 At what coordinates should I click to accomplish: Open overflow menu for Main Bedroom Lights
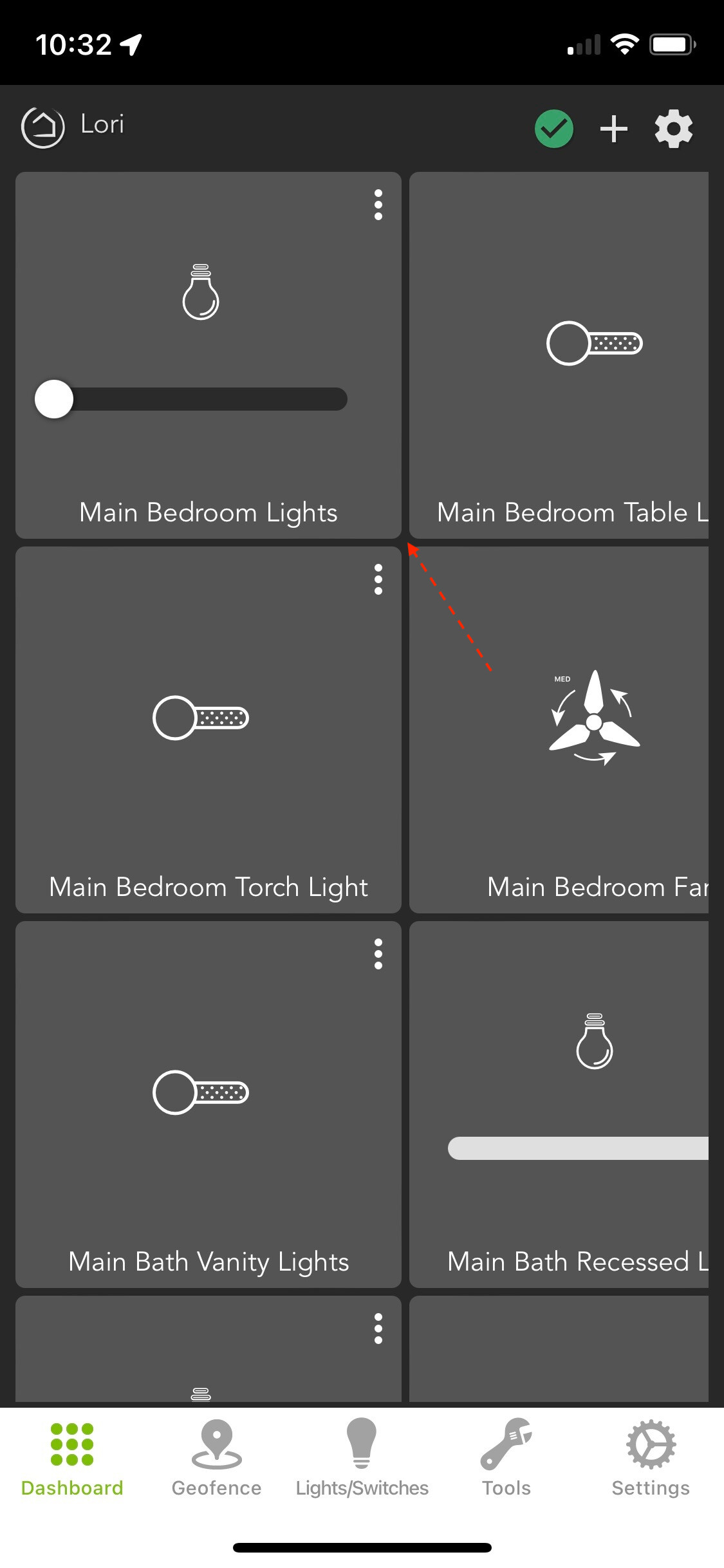point(378,205)
